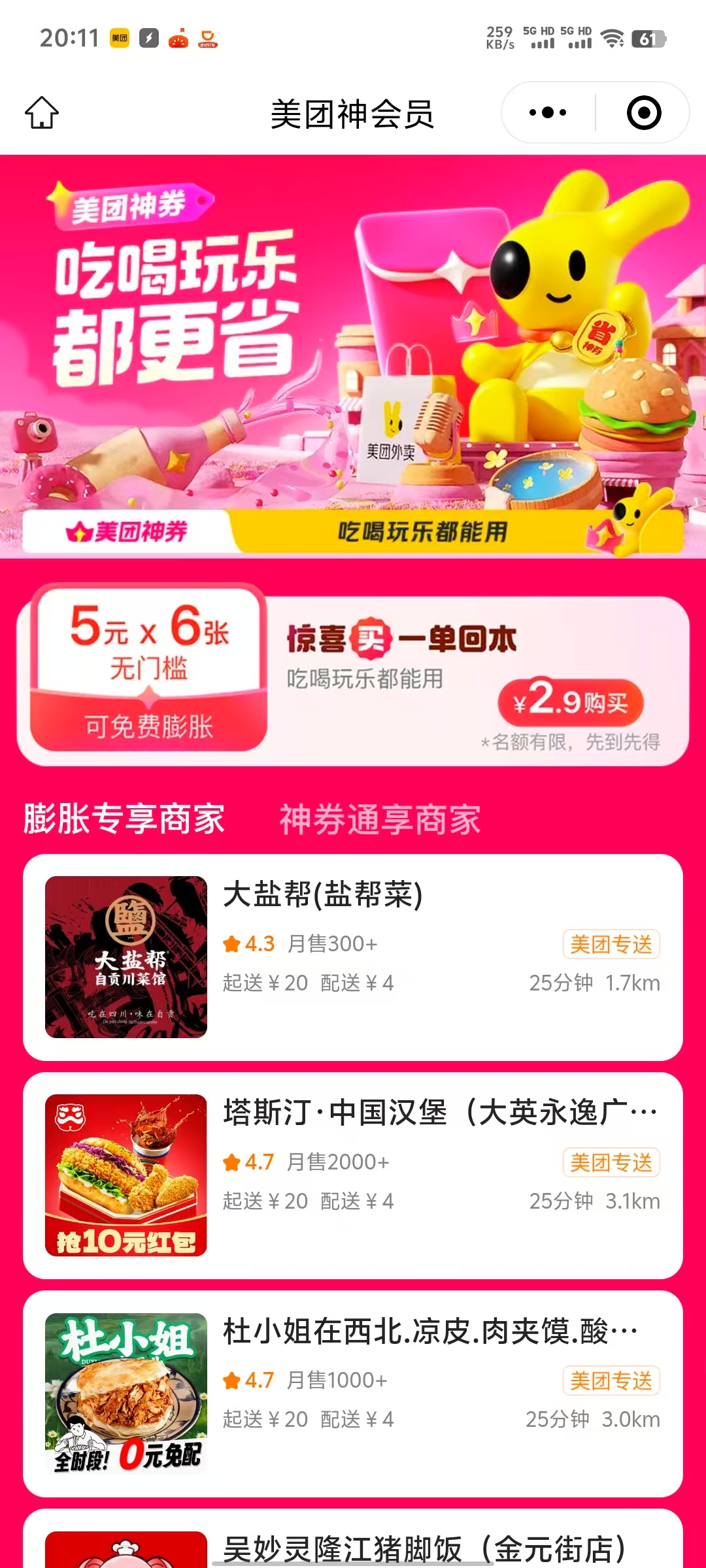
Task: Tap the home icon in the top bar
Action: pos(42,113)
